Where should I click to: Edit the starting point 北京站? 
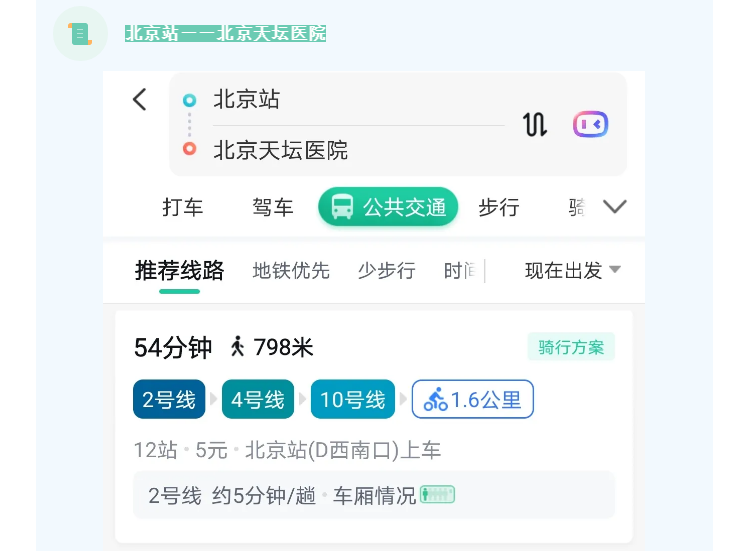(246, 100)
